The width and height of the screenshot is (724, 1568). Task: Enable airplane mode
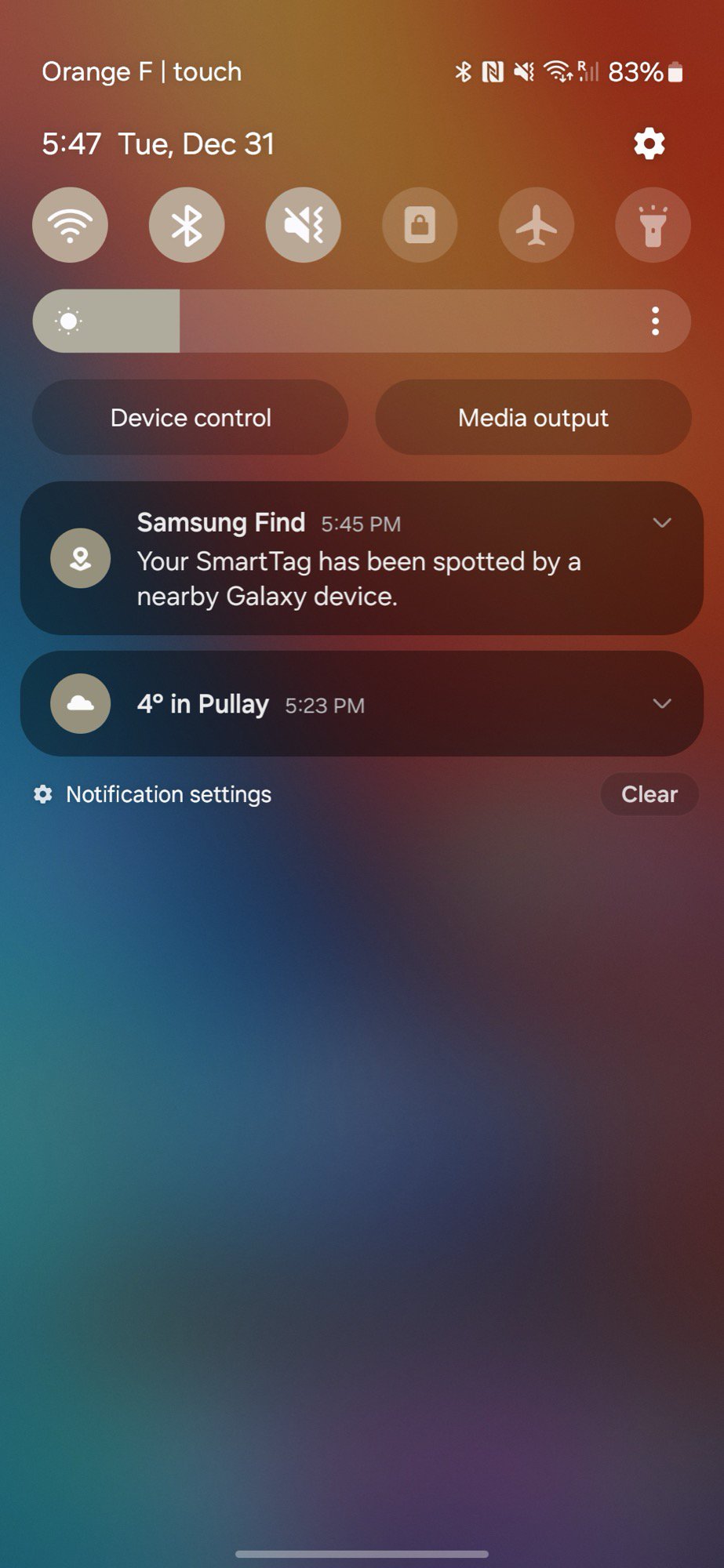click(x=537, y=225)
